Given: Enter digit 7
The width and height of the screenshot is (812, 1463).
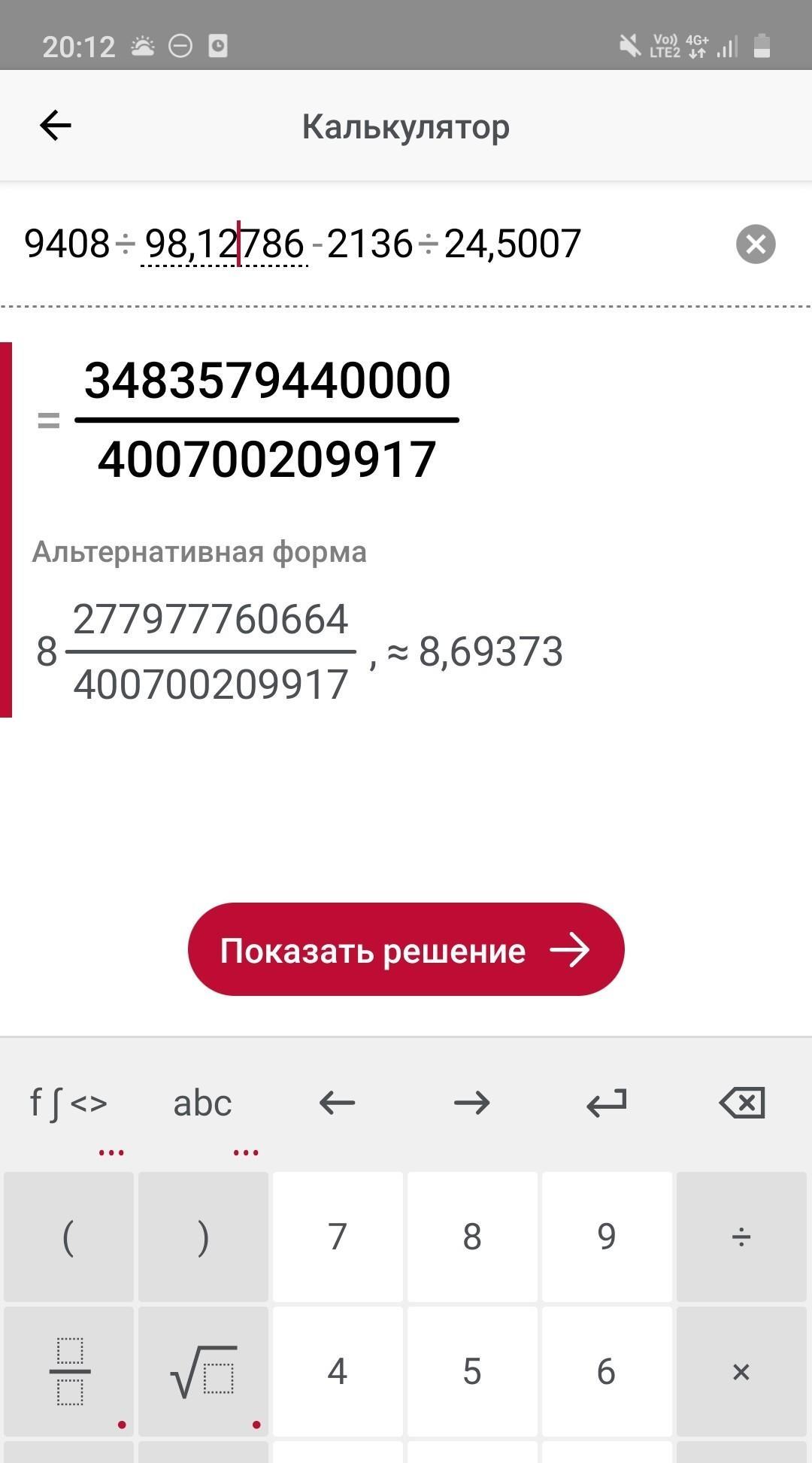Looking at the screenshot, I should pos(338,1237).
